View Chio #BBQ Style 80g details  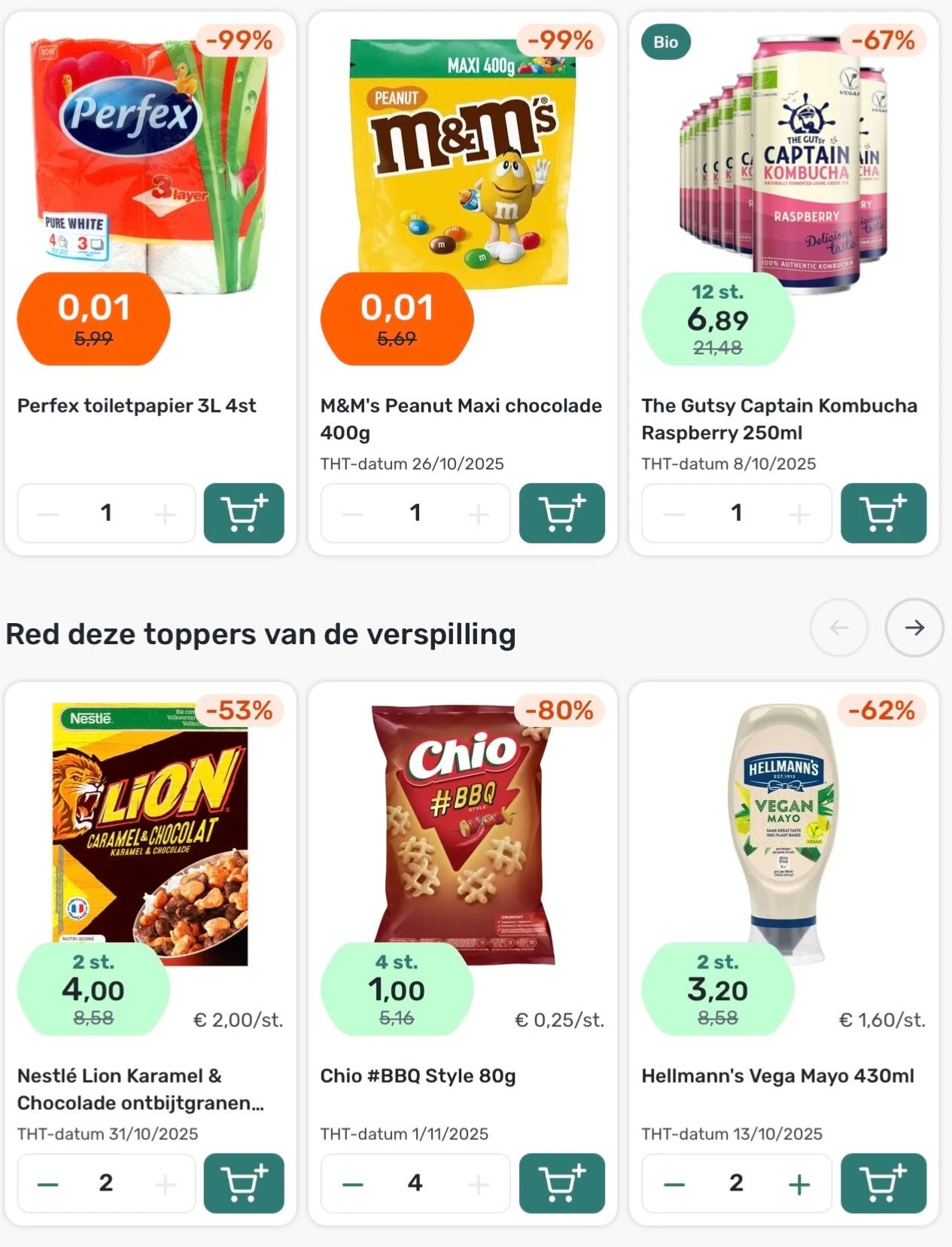418,1076
